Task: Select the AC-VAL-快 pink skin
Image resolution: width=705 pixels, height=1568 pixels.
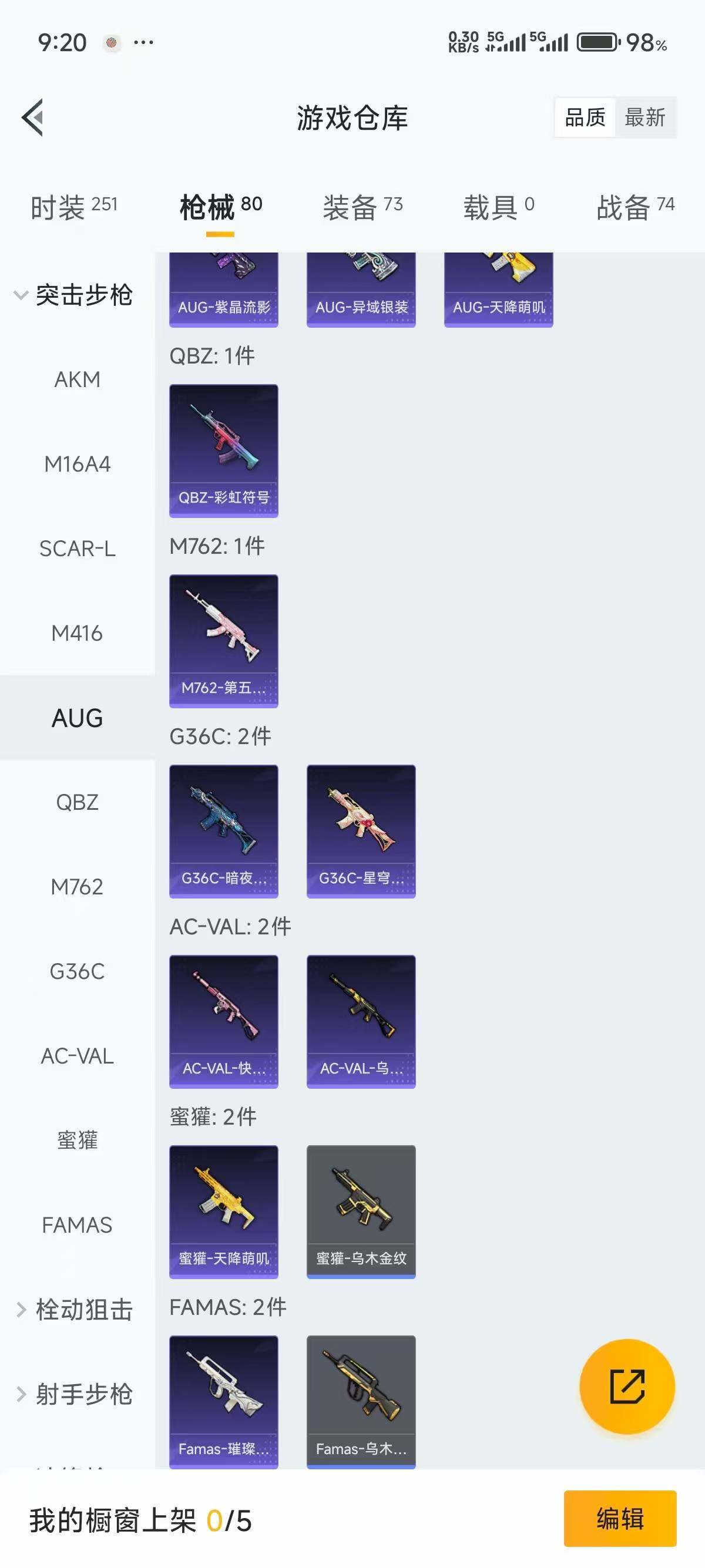Action: coord(223,1019)
